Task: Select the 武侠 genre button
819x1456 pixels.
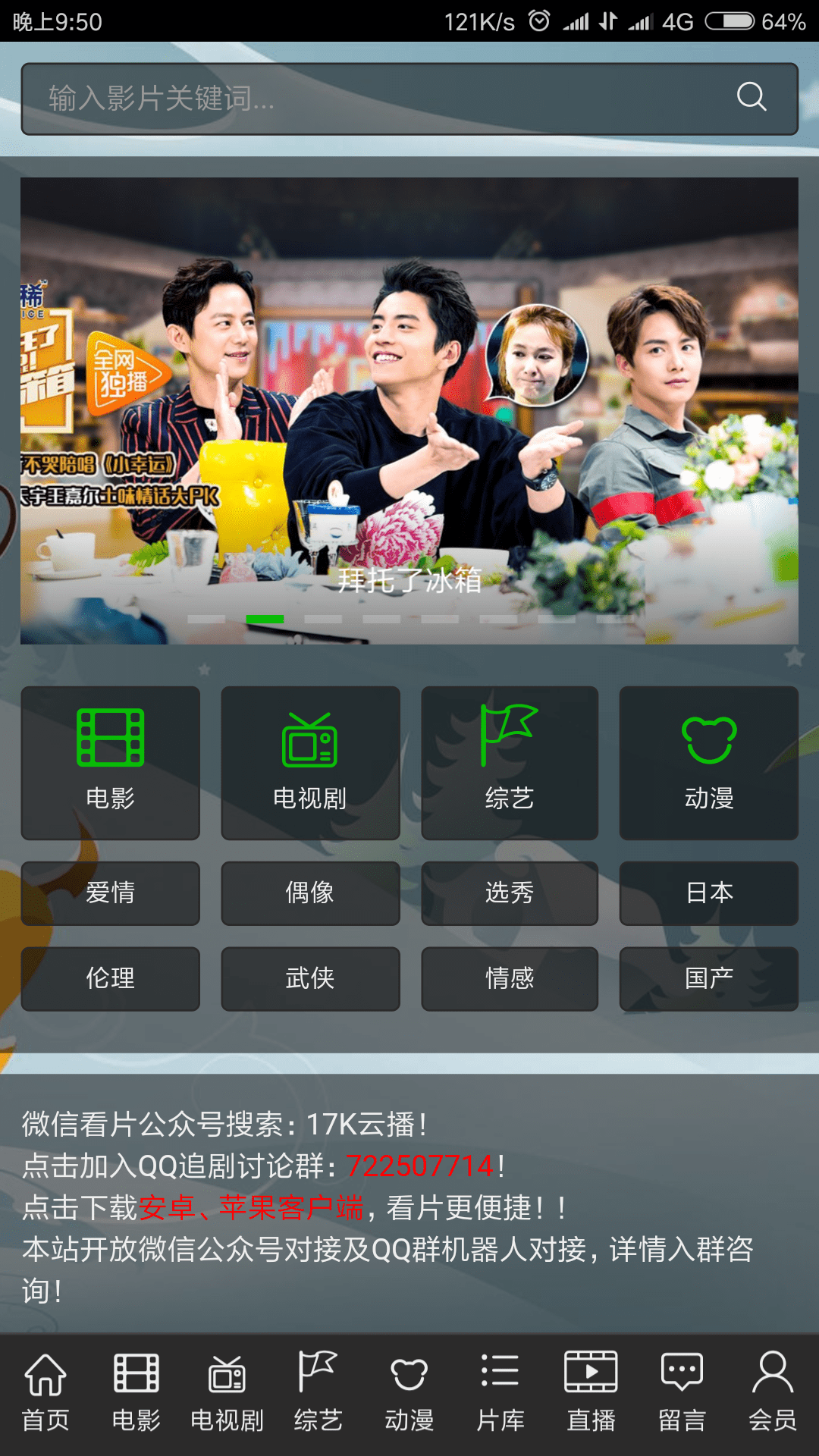Action: click(x=310, y=979)
